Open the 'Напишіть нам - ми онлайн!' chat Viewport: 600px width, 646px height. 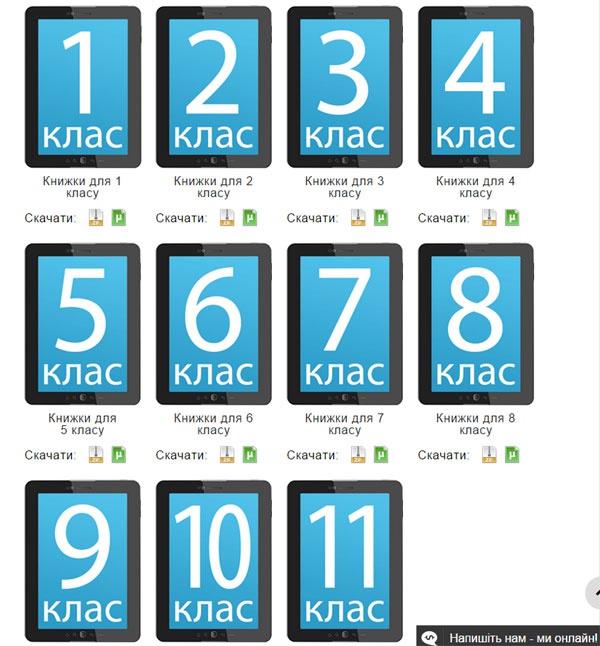(509, 636)
